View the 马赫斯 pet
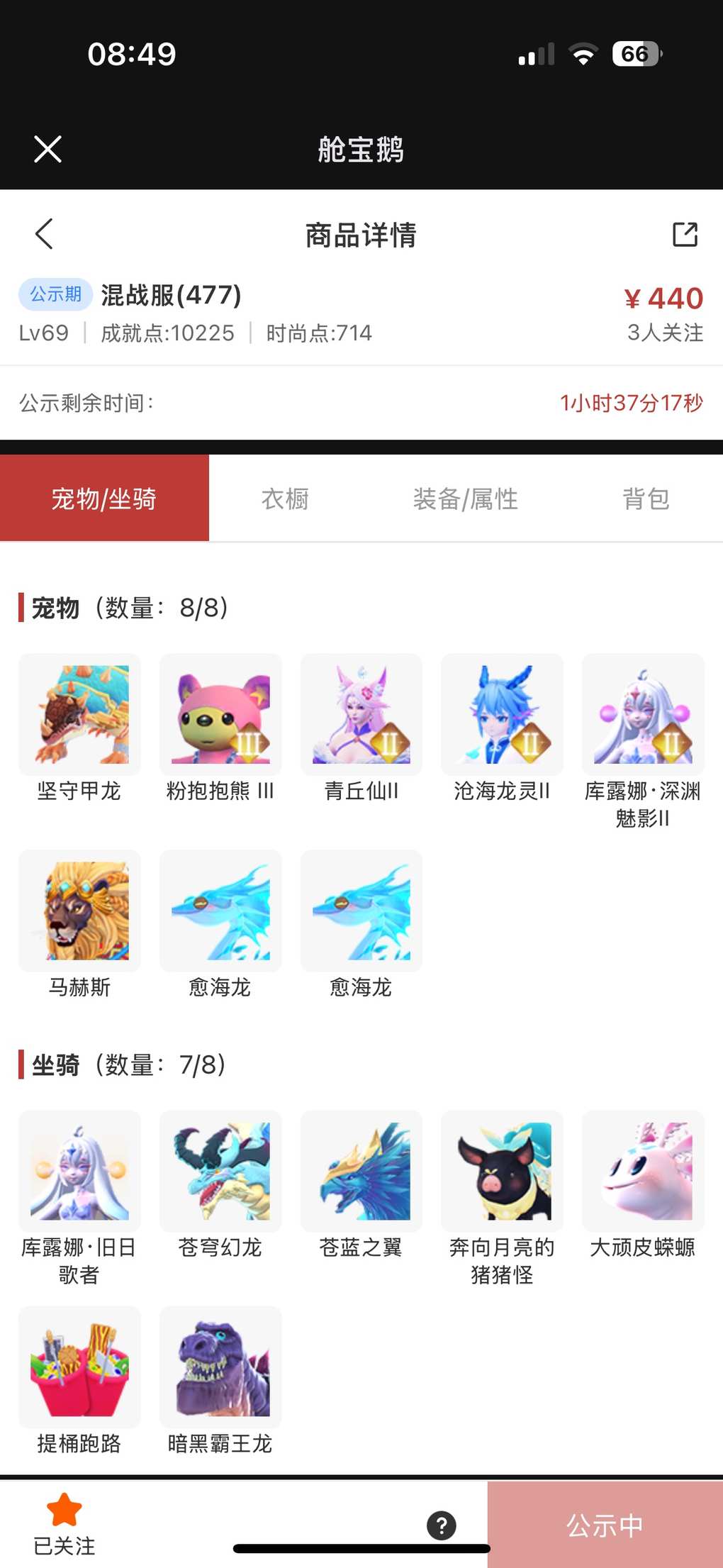Viewport: 723px width, 1568px height. pos(79,911)
